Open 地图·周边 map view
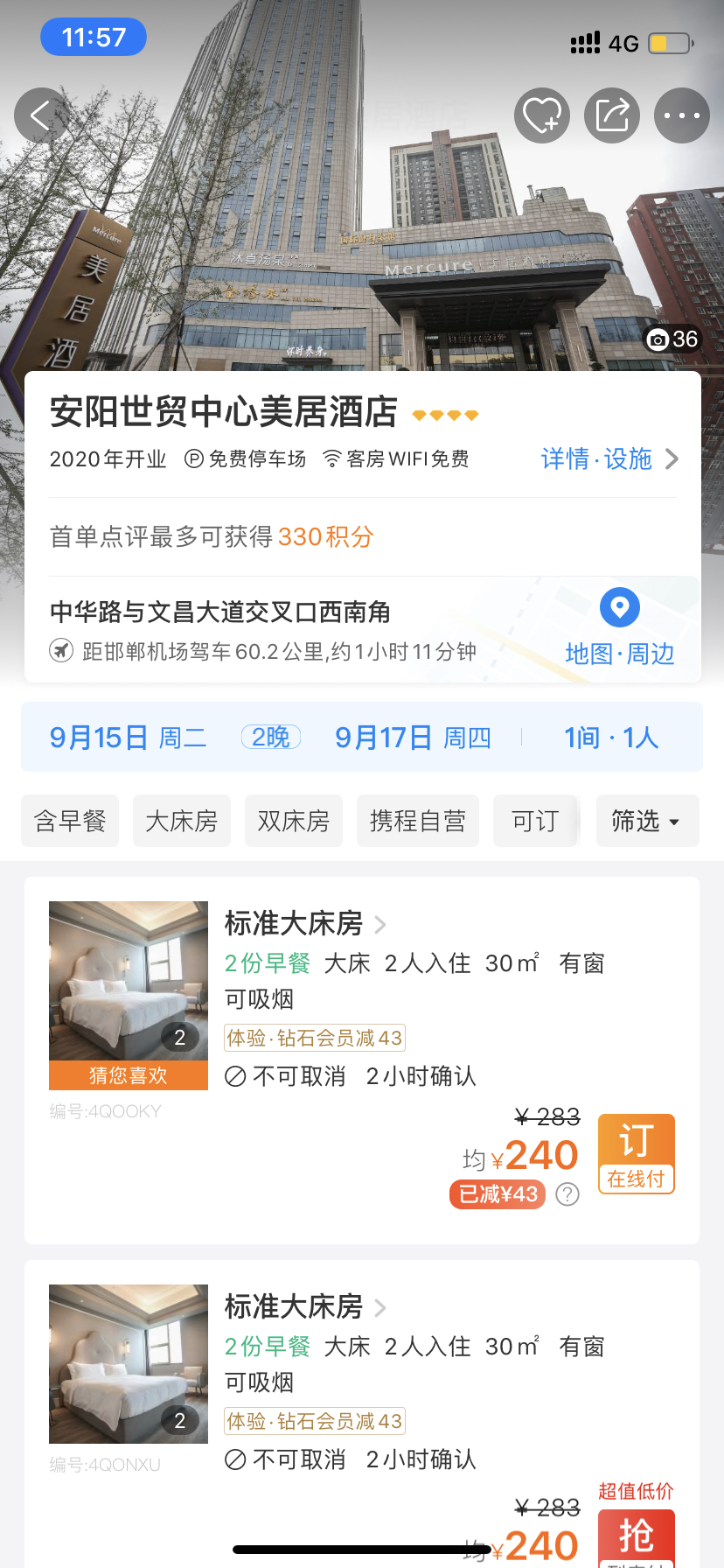Screen dimensions: 724x1568 coord(620,627)
